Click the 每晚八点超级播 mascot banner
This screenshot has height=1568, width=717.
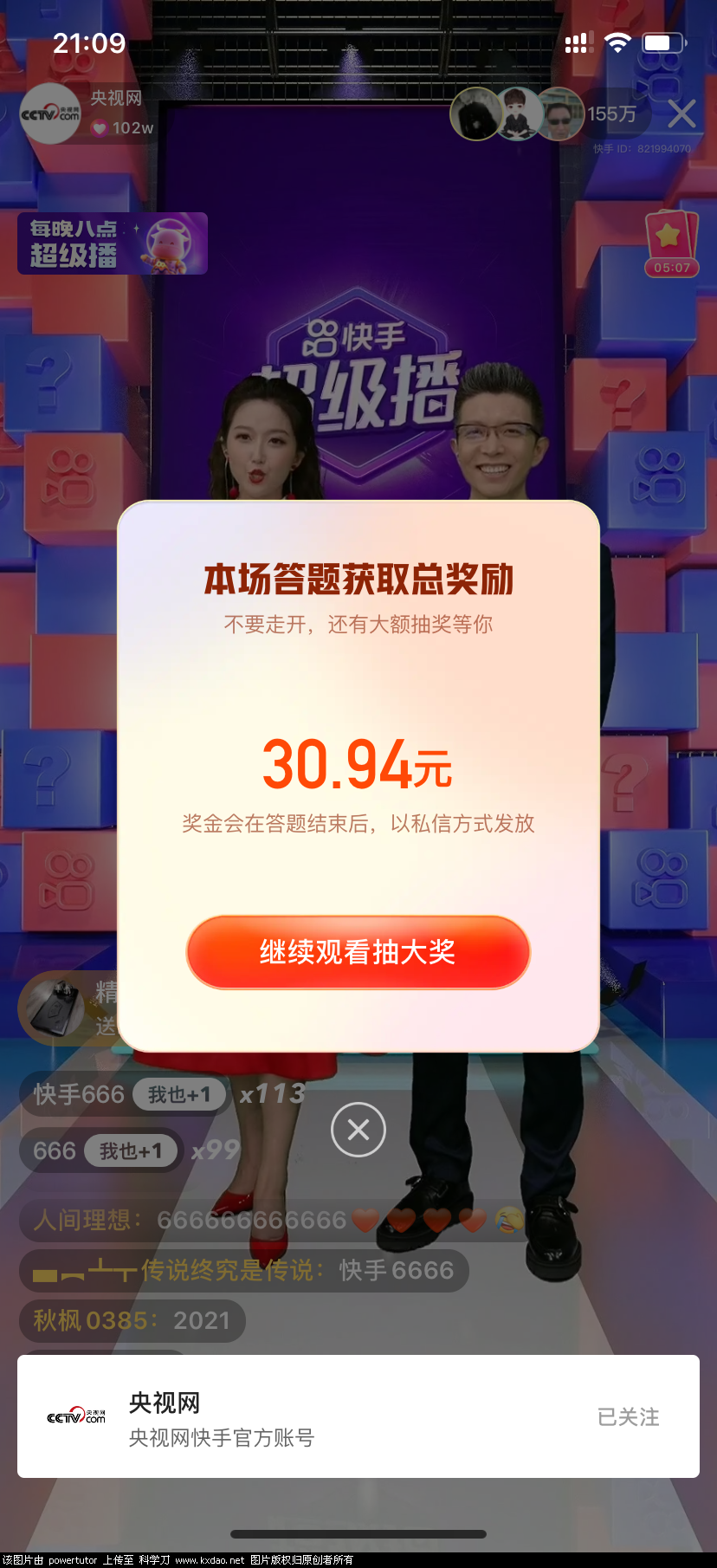click(111, 243)
